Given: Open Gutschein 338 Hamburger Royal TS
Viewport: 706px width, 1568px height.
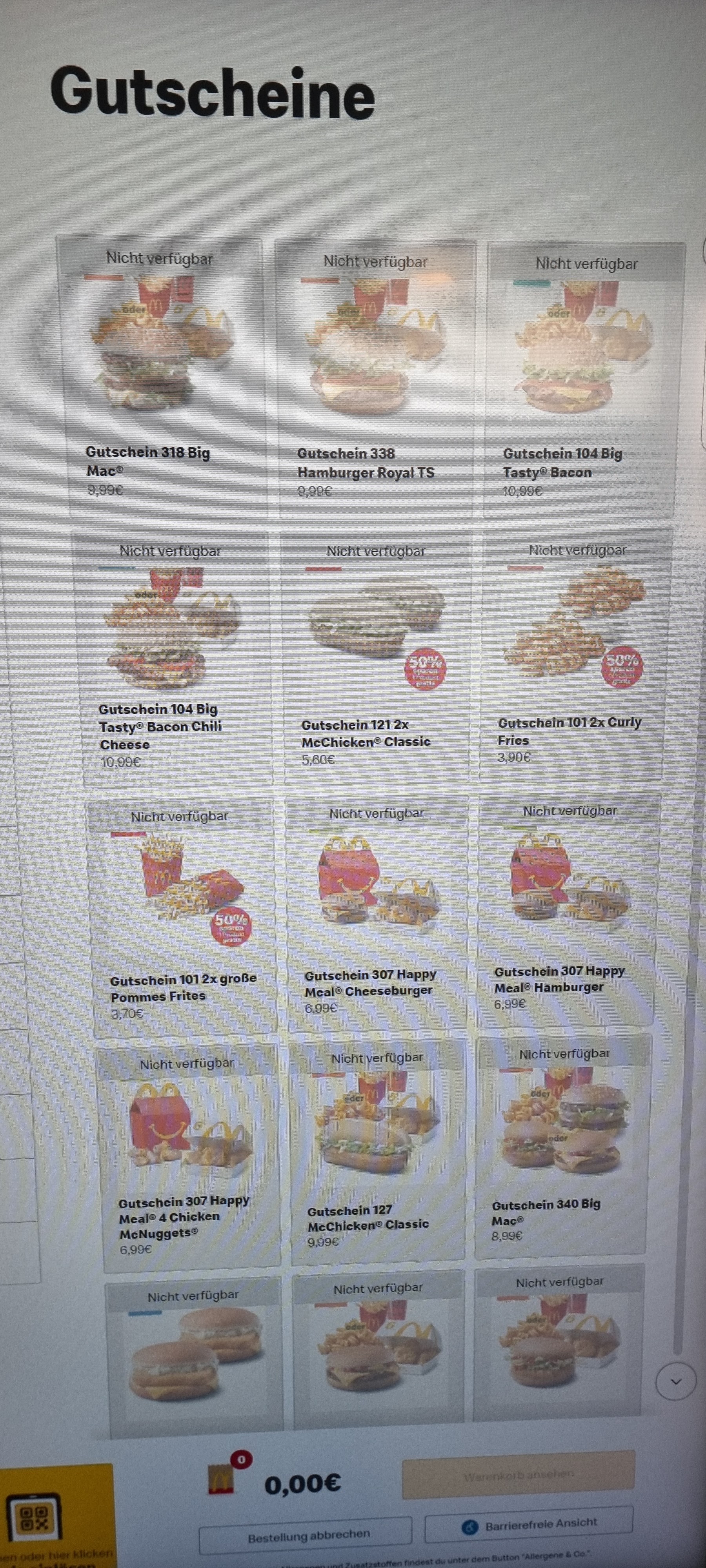Looking at the screenshot, I should point(376,379).
